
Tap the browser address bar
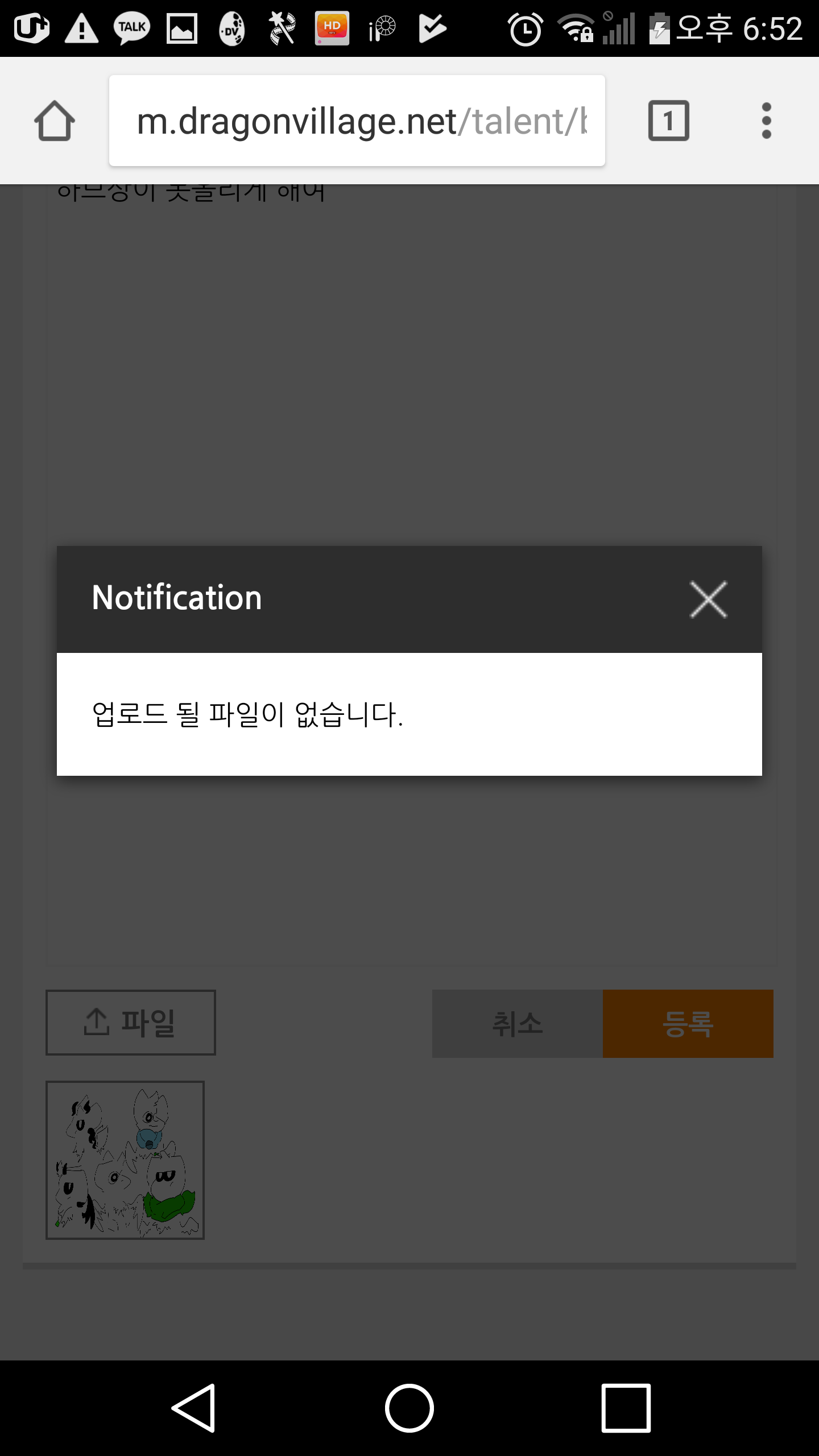(x=357, y=121)
